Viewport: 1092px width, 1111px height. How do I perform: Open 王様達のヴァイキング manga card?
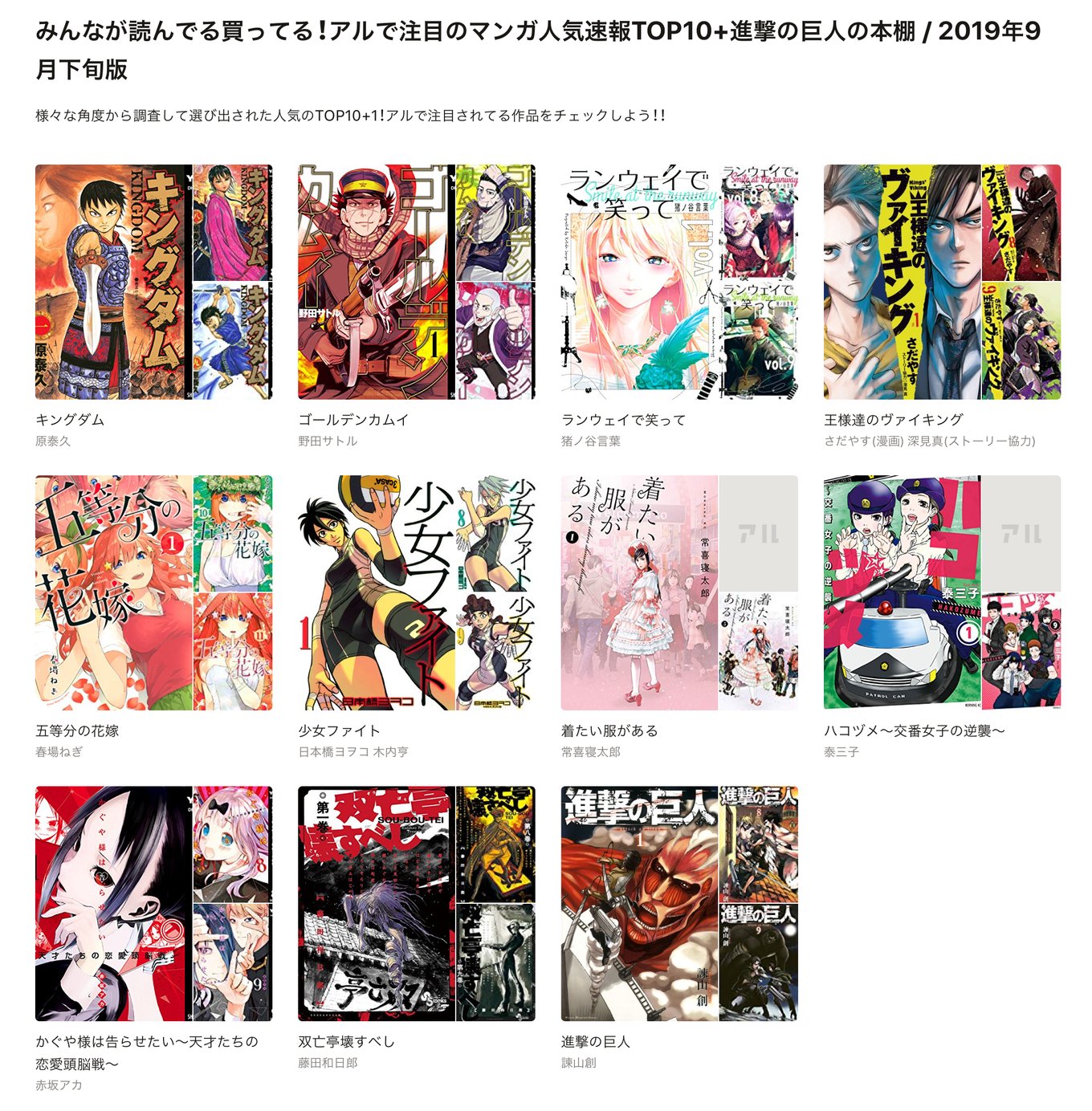pos(942,282)
